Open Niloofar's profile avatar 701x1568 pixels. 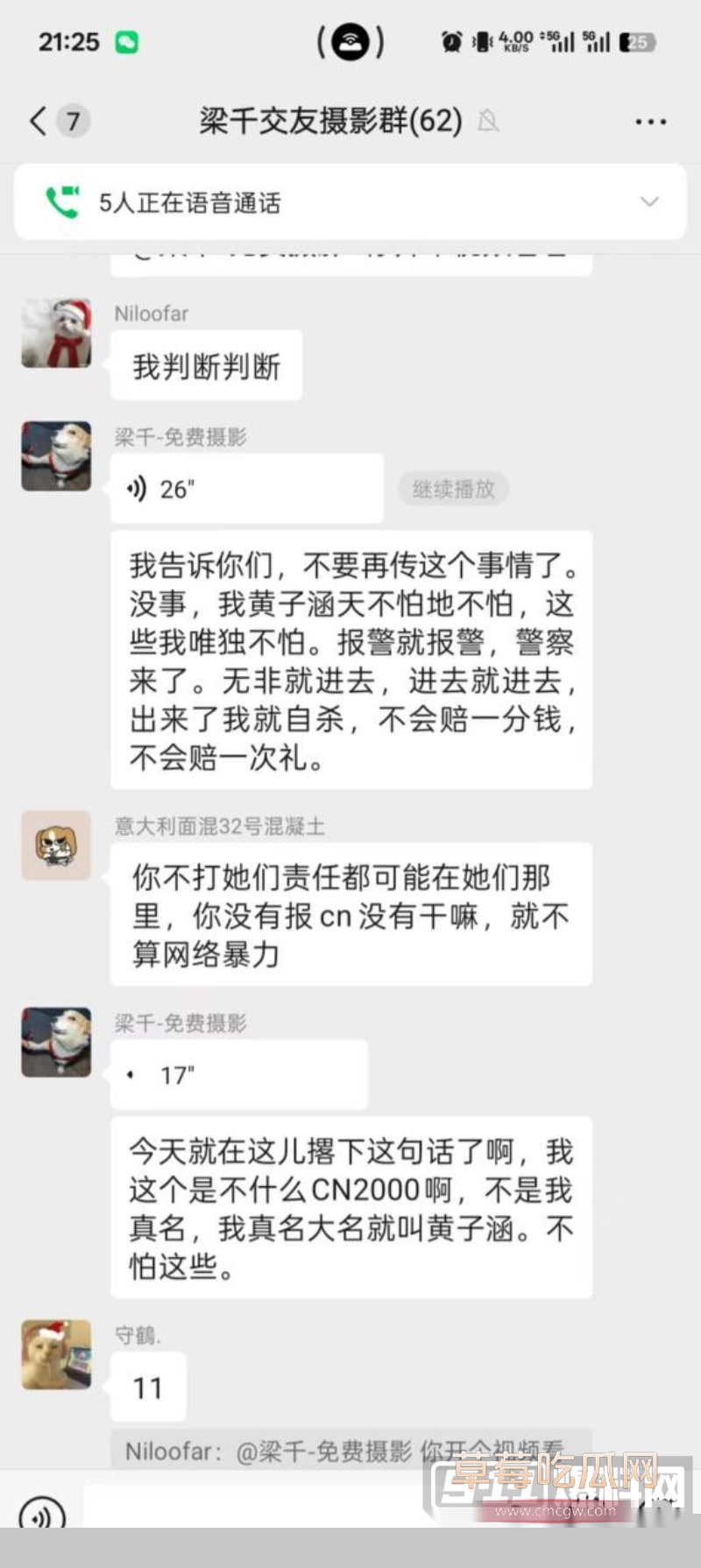56,334
